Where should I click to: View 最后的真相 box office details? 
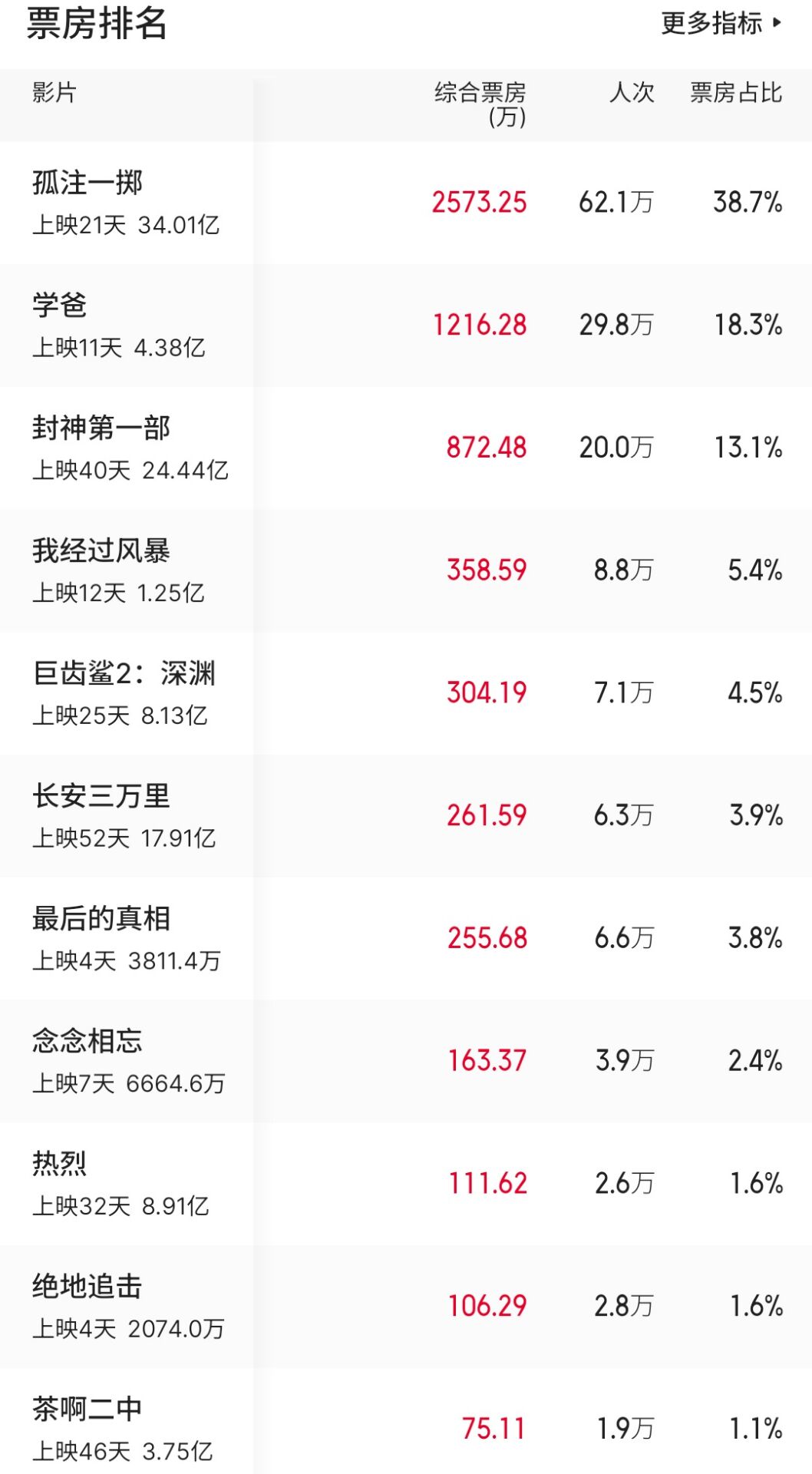coord(406,939)
